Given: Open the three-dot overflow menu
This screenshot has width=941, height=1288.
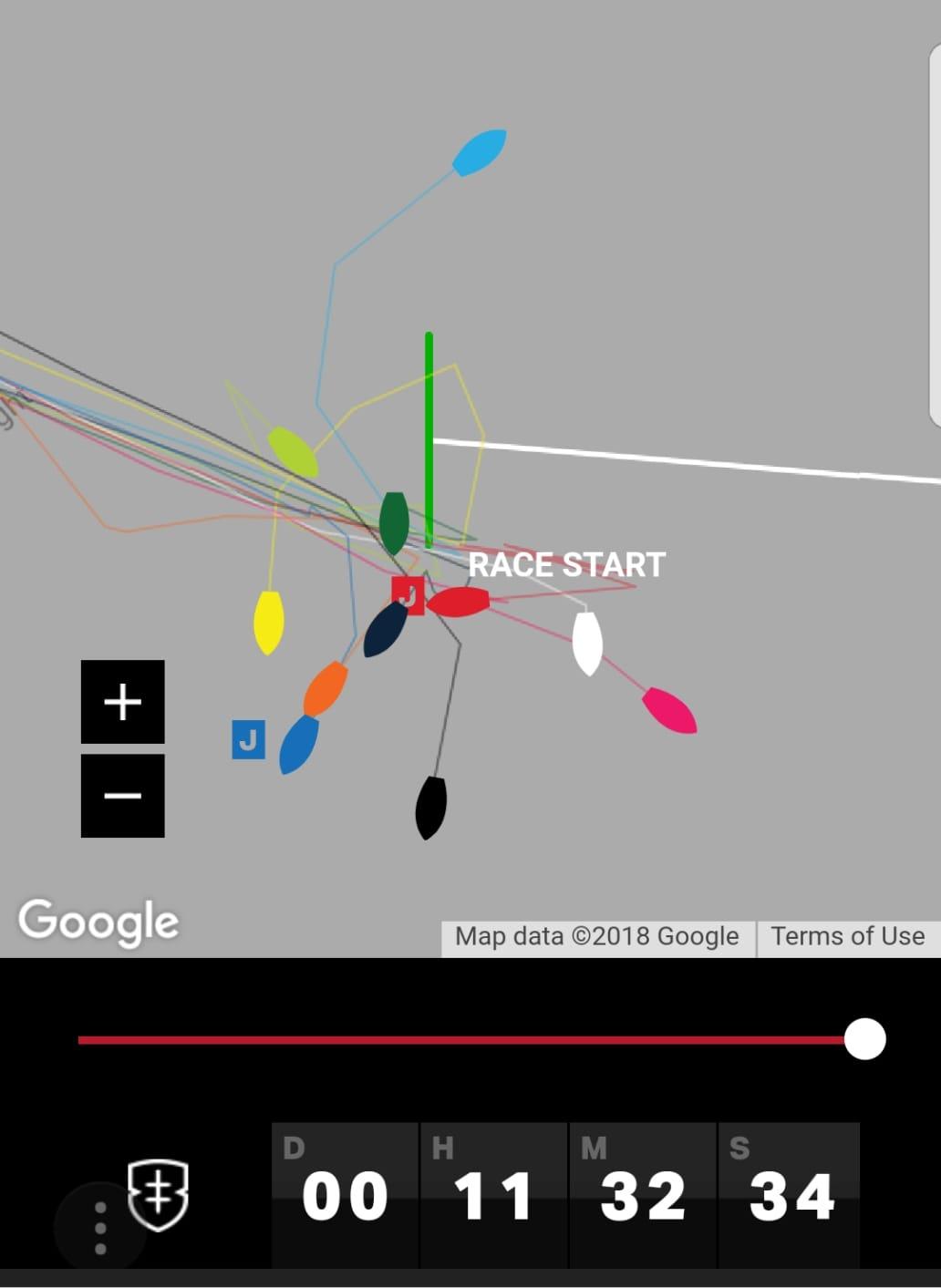Looking at the screenshot, I should (x=100, y=1227).
